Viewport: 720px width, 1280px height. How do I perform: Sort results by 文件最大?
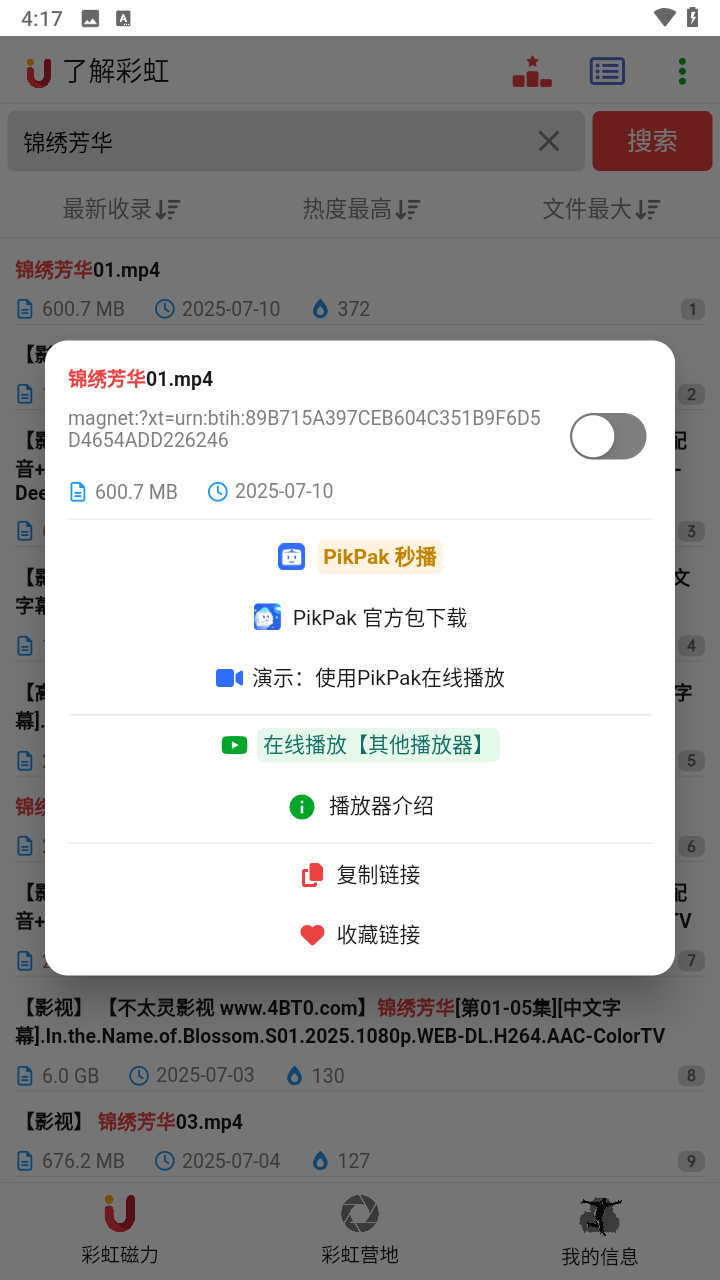click(x=601, y=209)
